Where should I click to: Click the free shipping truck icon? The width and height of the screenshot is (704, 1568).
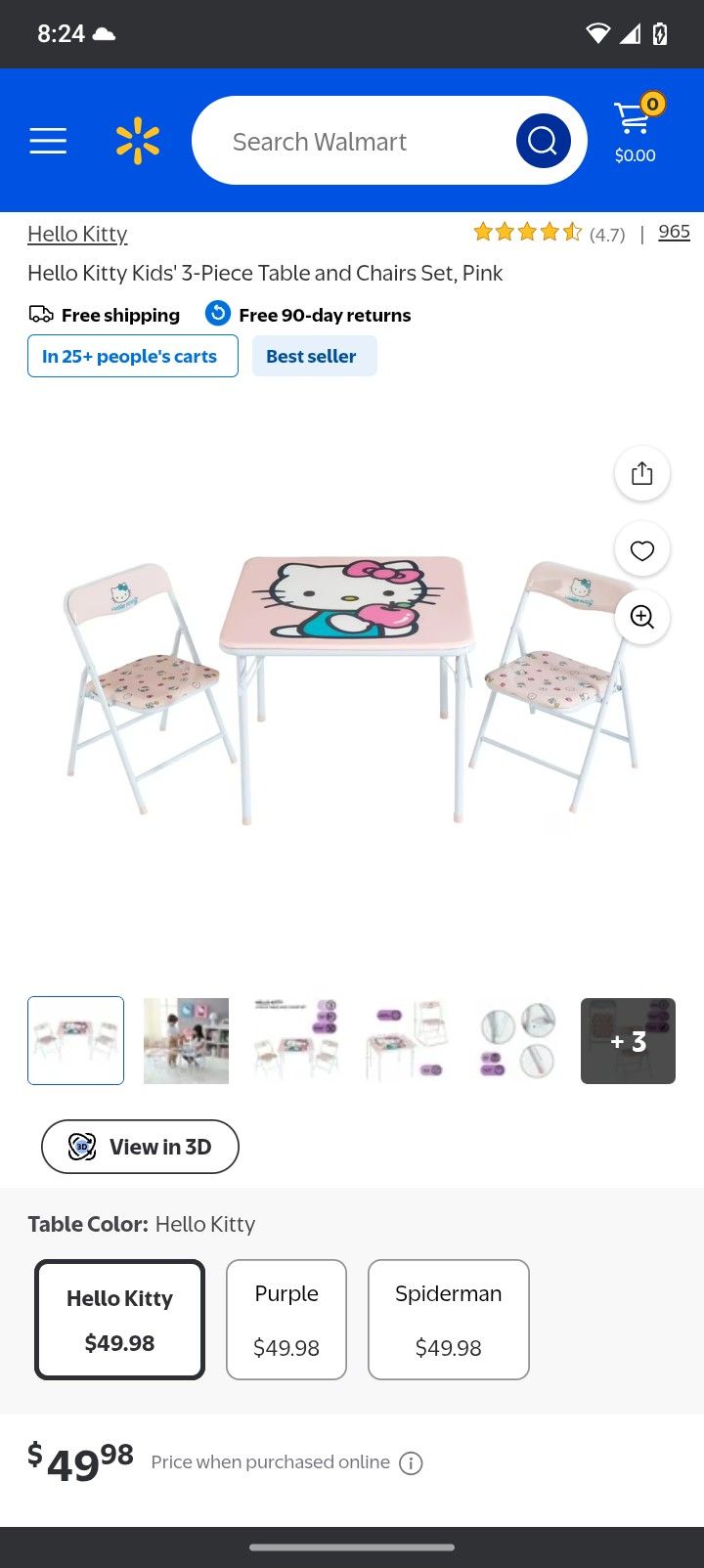pos(39,314)
